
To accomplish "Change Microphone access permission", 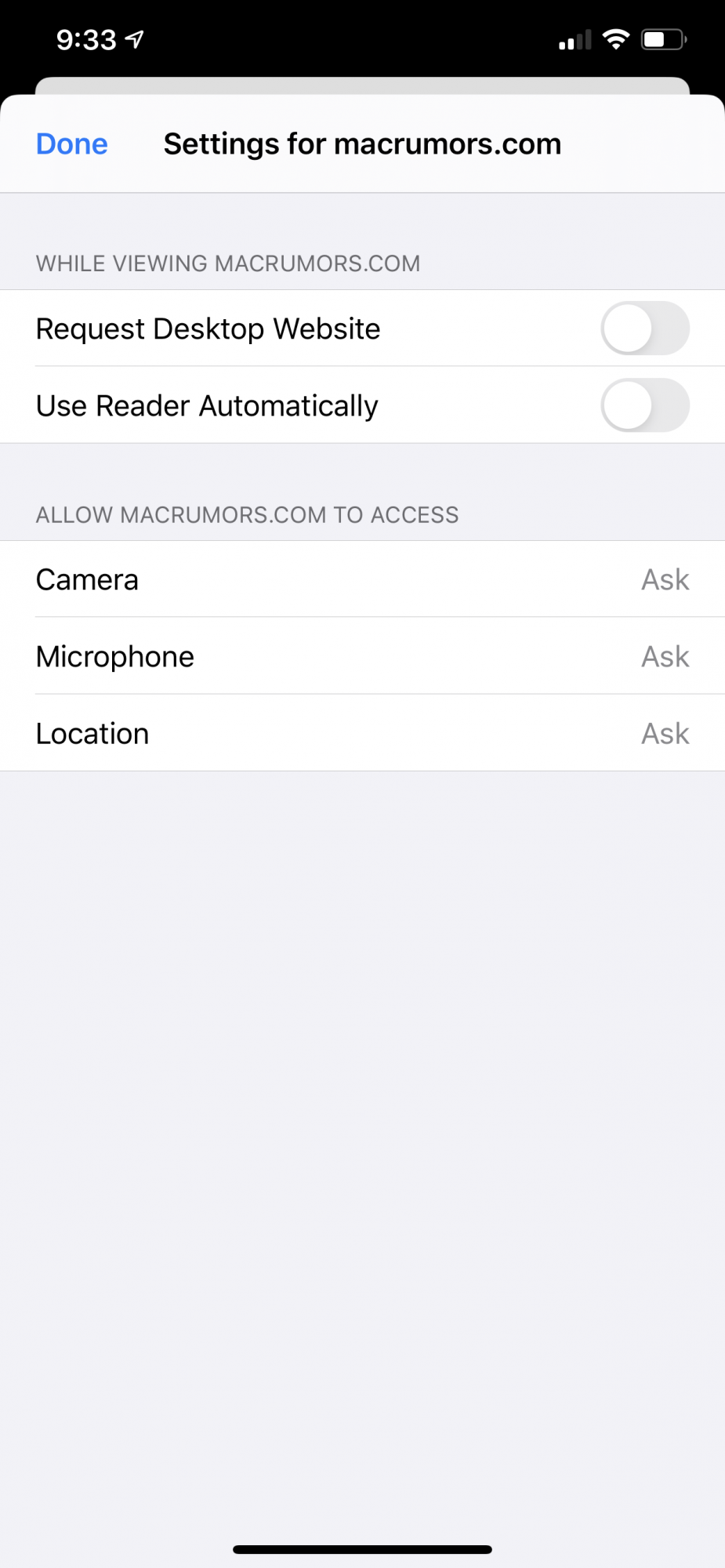I will pyautogui.click(x=362, y=656).
